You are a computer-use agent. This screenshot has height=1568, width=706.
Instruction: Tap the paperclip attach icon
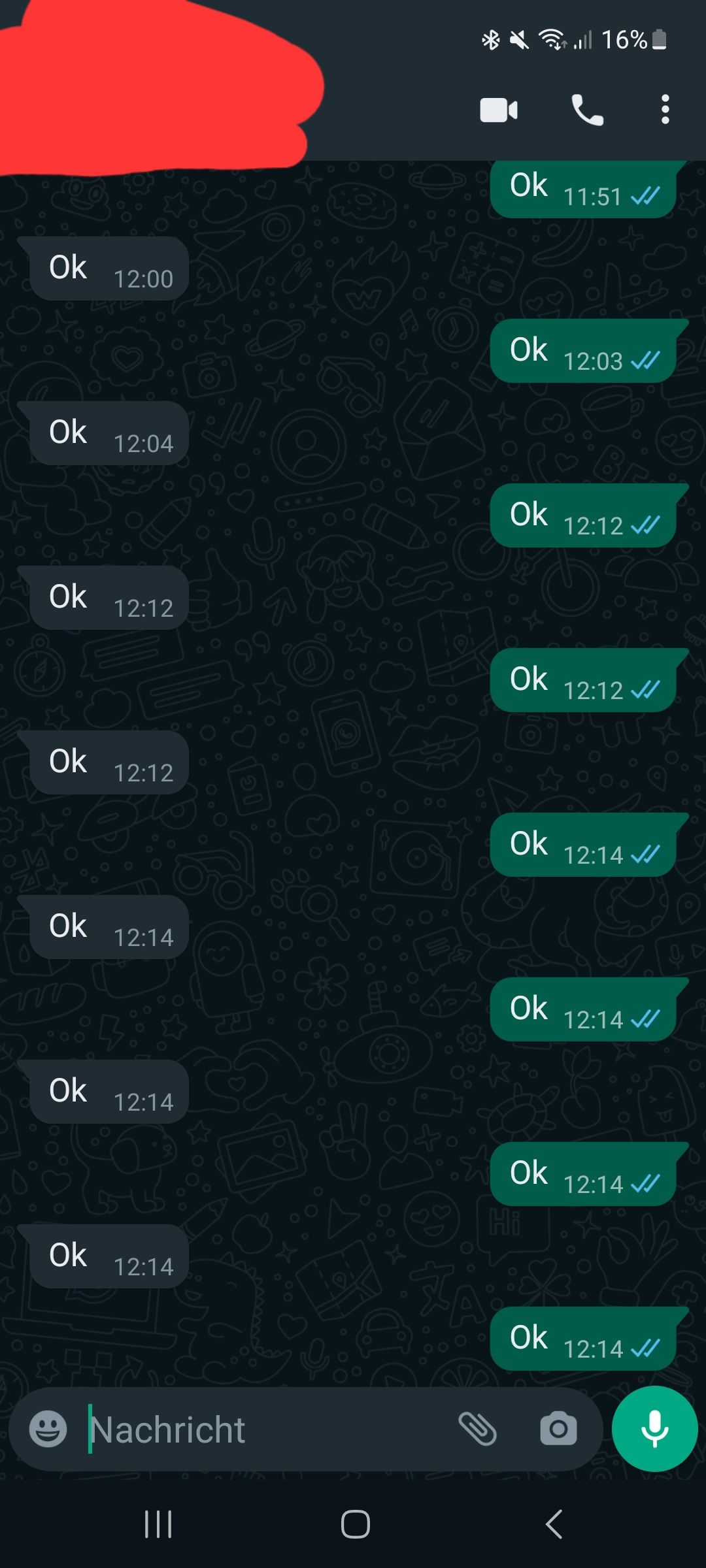(x=477, y=1429)
